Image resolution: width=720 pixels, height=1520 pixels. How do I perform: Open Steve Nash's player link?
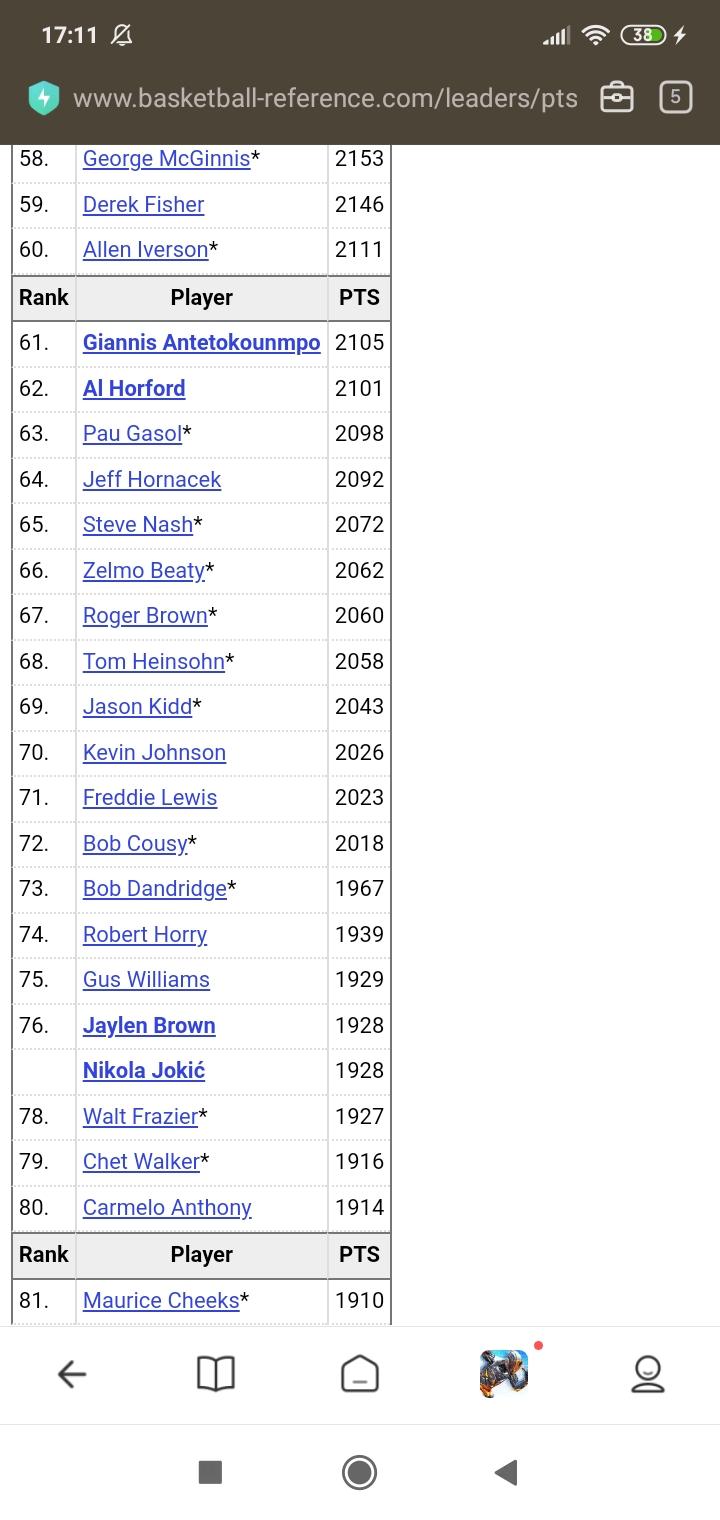[138, 525]
